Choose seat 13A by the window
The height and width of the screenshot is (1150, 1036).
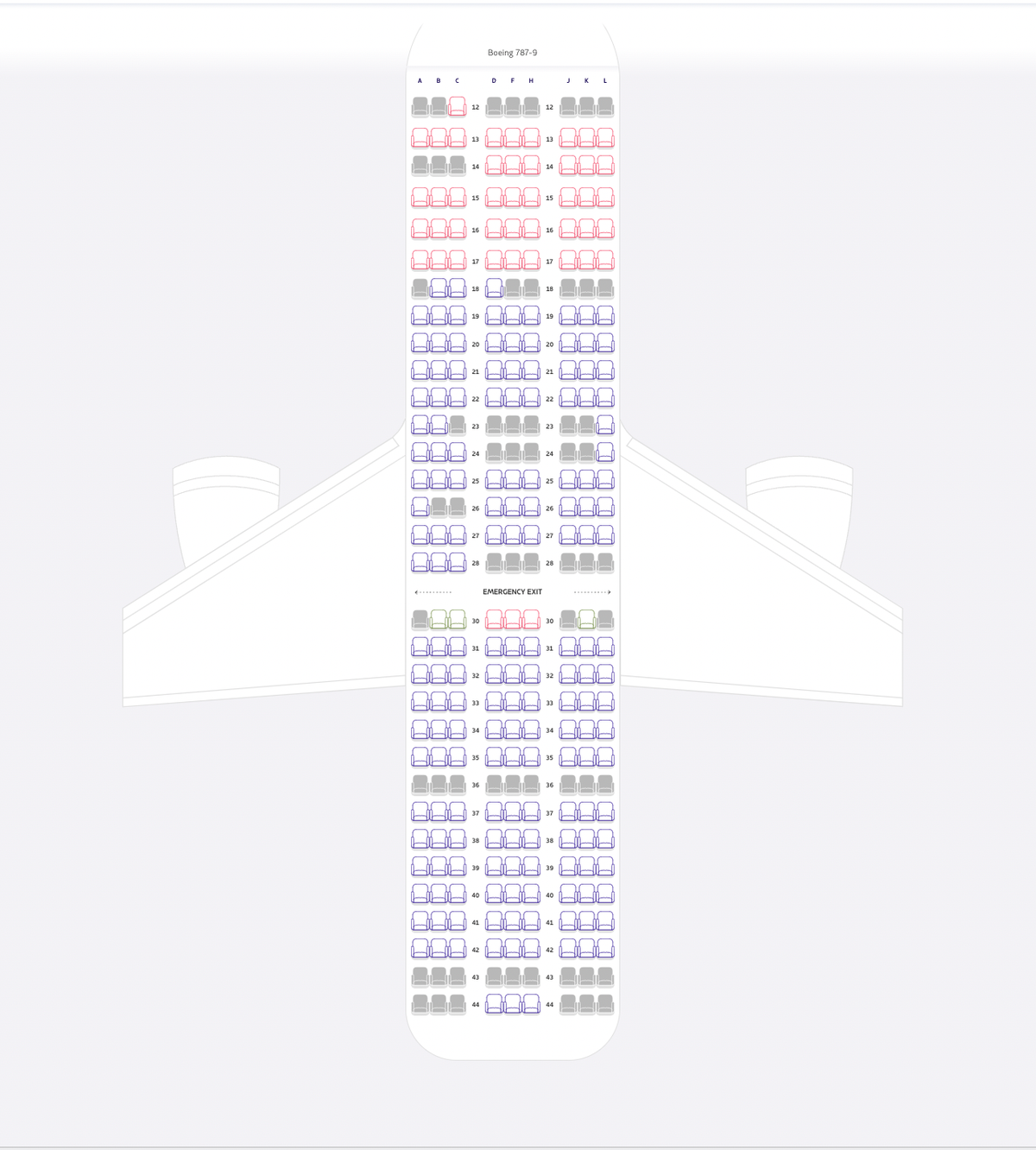420,138
